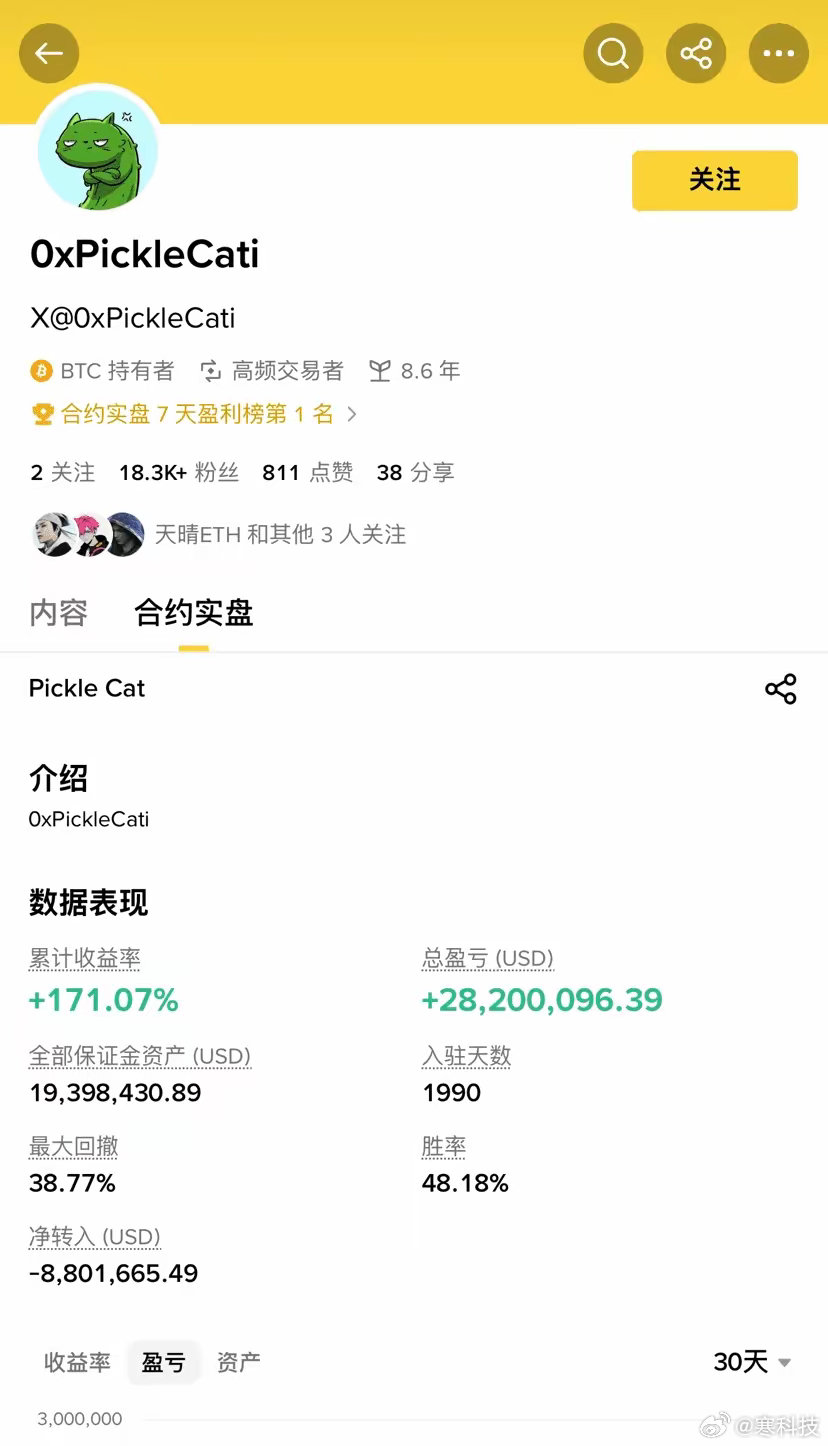Open the search icon in the header
The height and width of the screenshot is (1446, 828).
tap(613, 53)
